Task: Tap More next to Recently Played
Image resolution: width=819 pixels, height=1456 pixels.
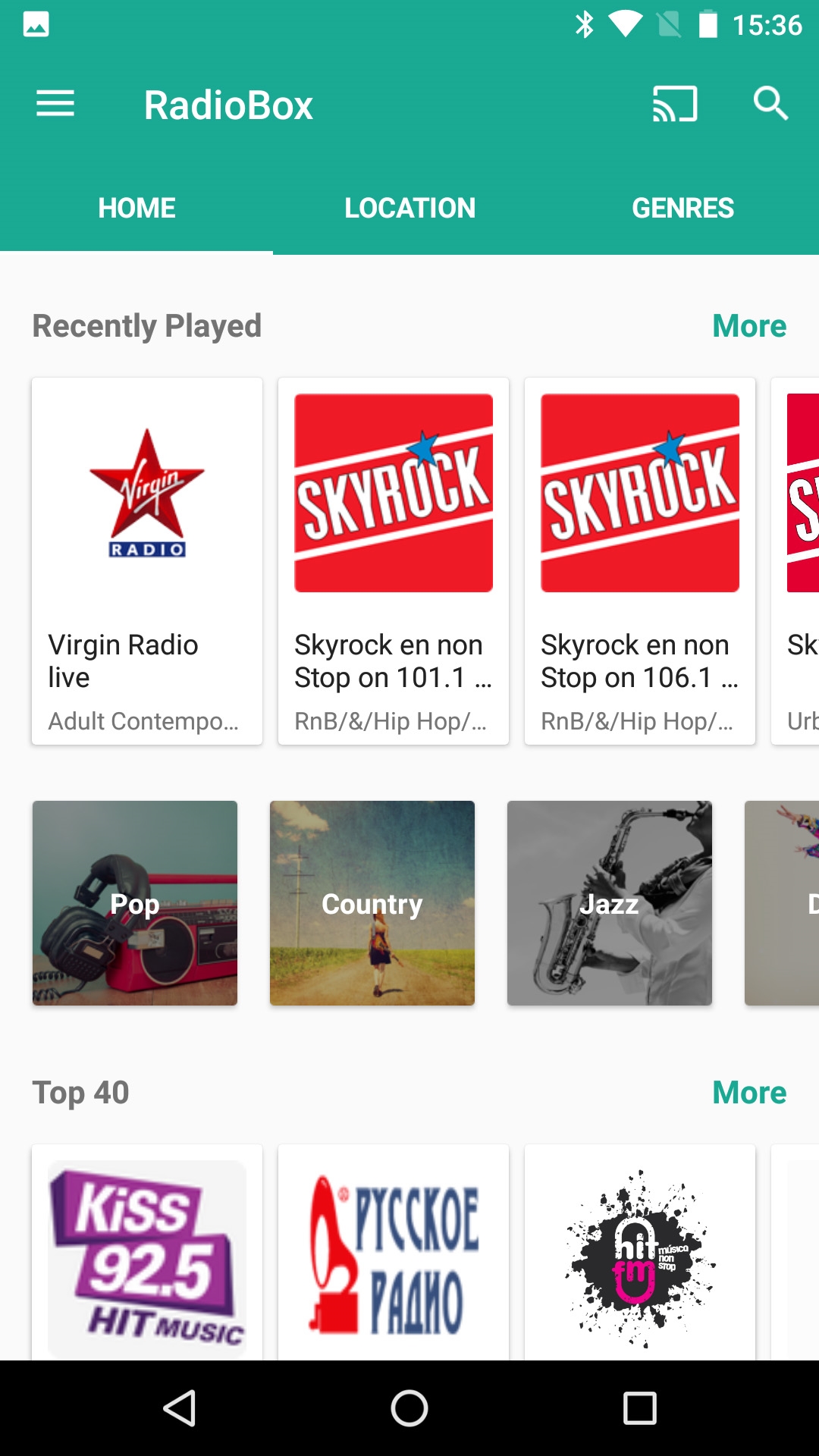Action: point(748,325)
